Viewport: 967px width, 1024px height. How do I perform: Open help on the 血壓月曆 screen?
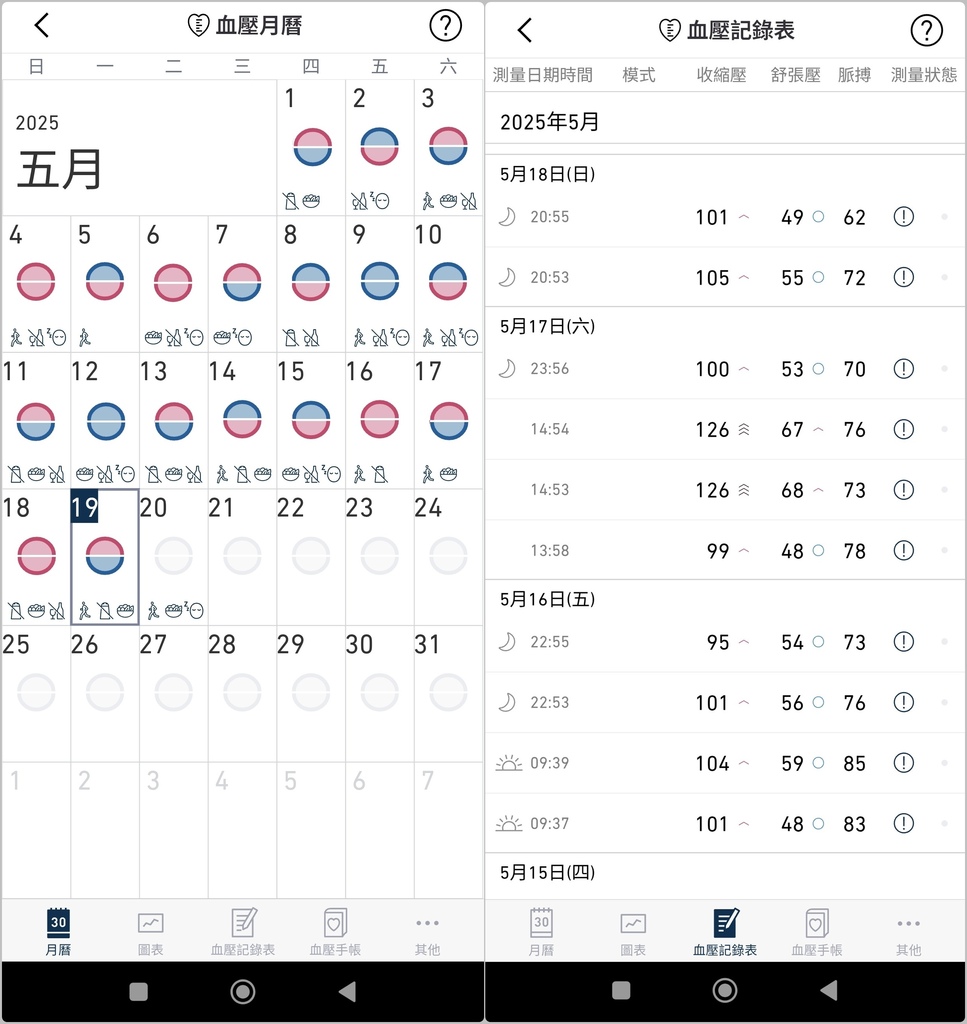click(x=445, y=26)
